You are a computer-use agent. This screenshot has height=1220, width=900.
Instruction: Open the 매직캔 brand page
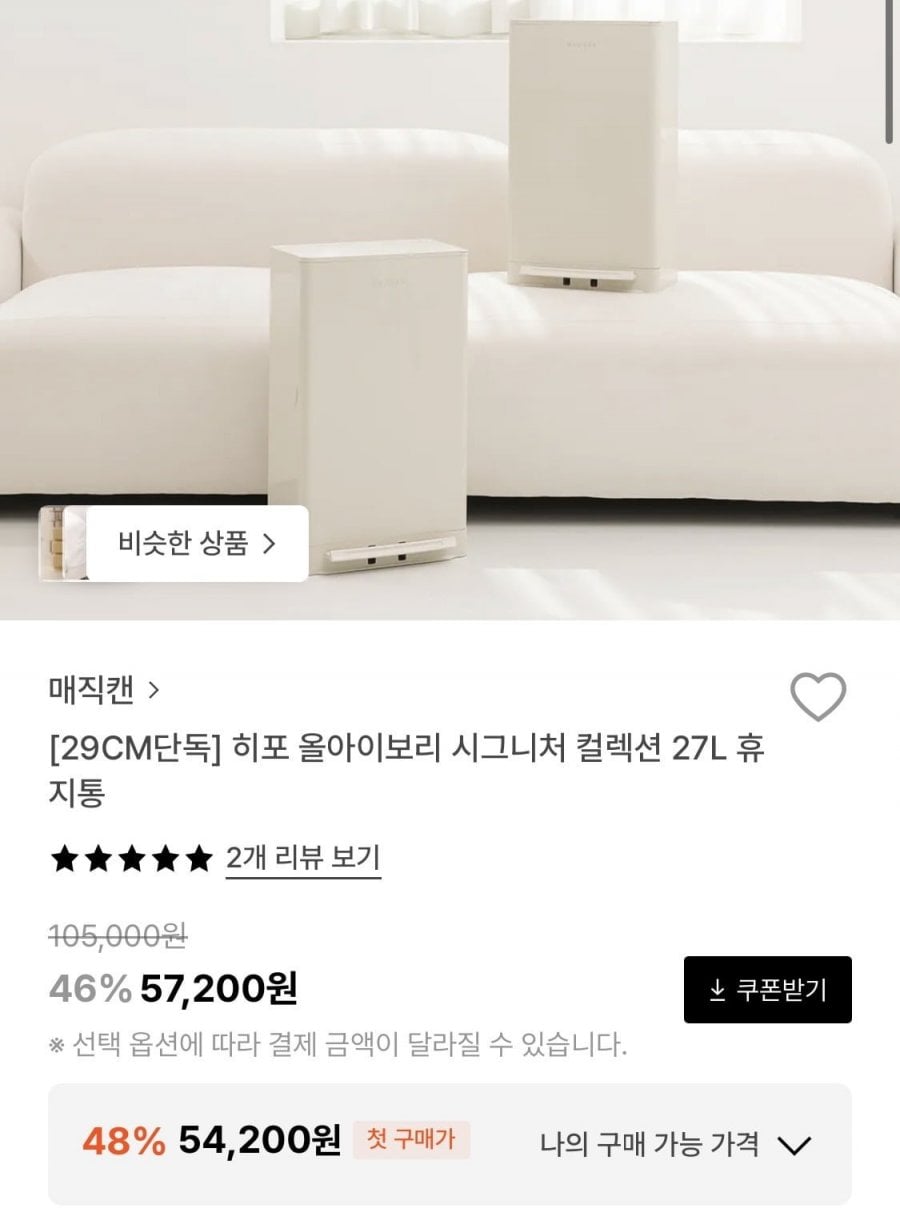103,689
